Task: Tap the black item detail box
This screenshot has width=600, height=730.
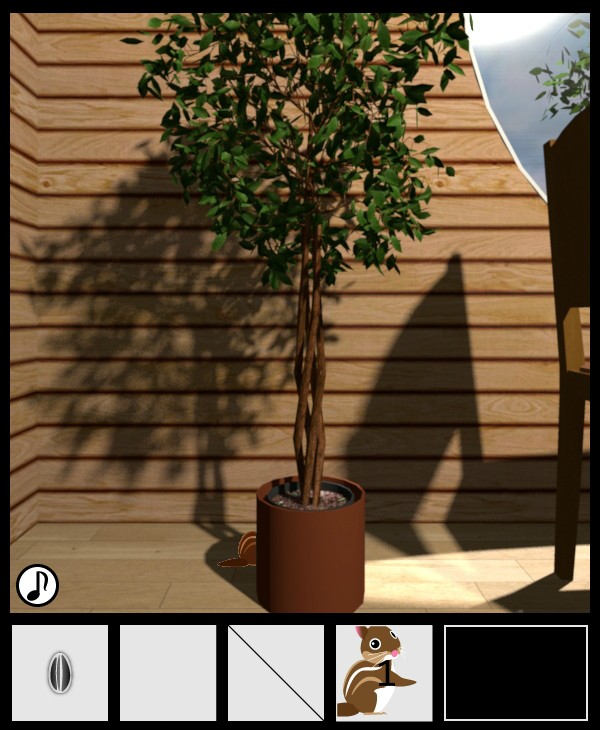Action: click(516, 673)
